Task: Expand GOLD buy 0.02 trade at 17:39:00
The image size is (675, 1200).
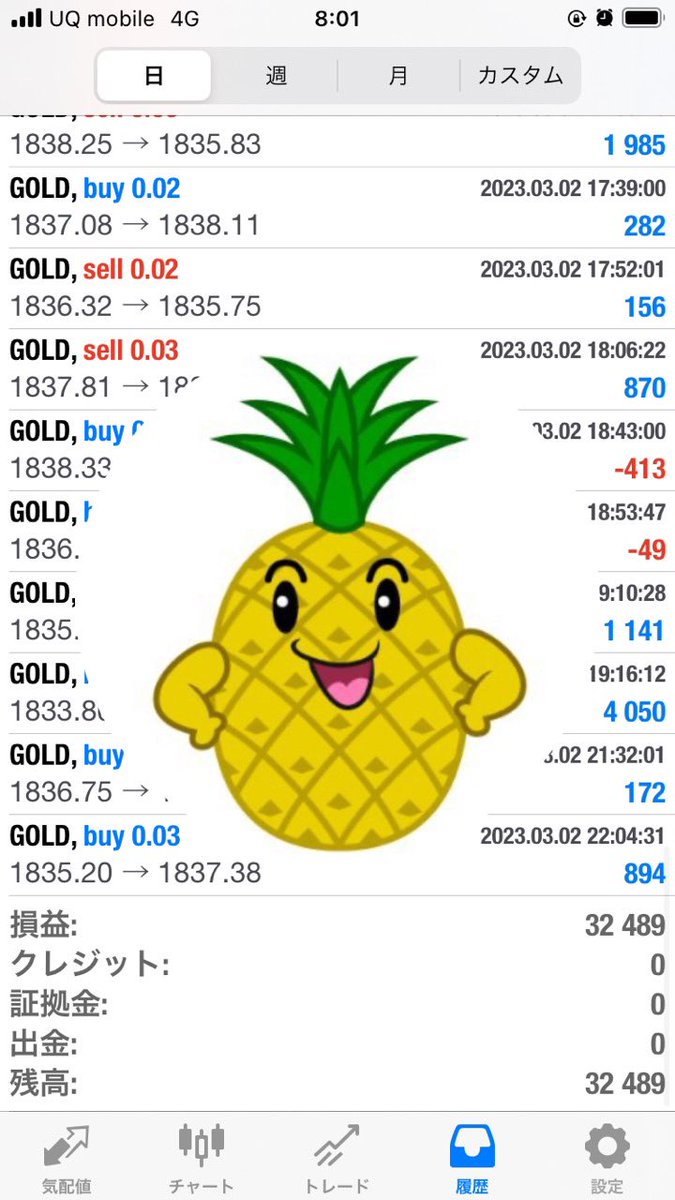Action: pos(337,207)
